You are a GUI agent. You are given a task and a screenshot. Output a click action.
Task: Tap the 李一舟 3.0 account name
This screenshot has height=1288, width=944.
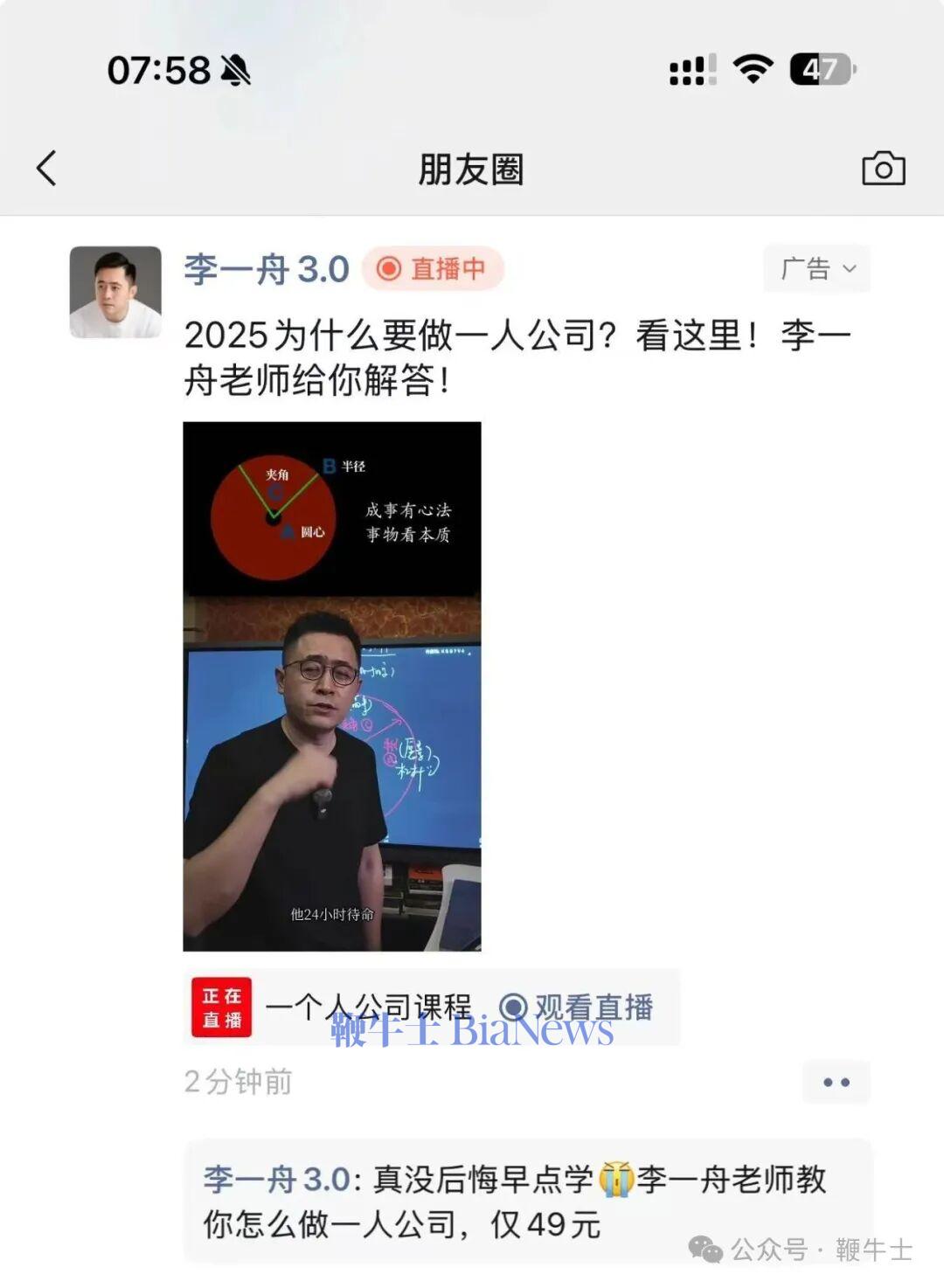point(267,269)
